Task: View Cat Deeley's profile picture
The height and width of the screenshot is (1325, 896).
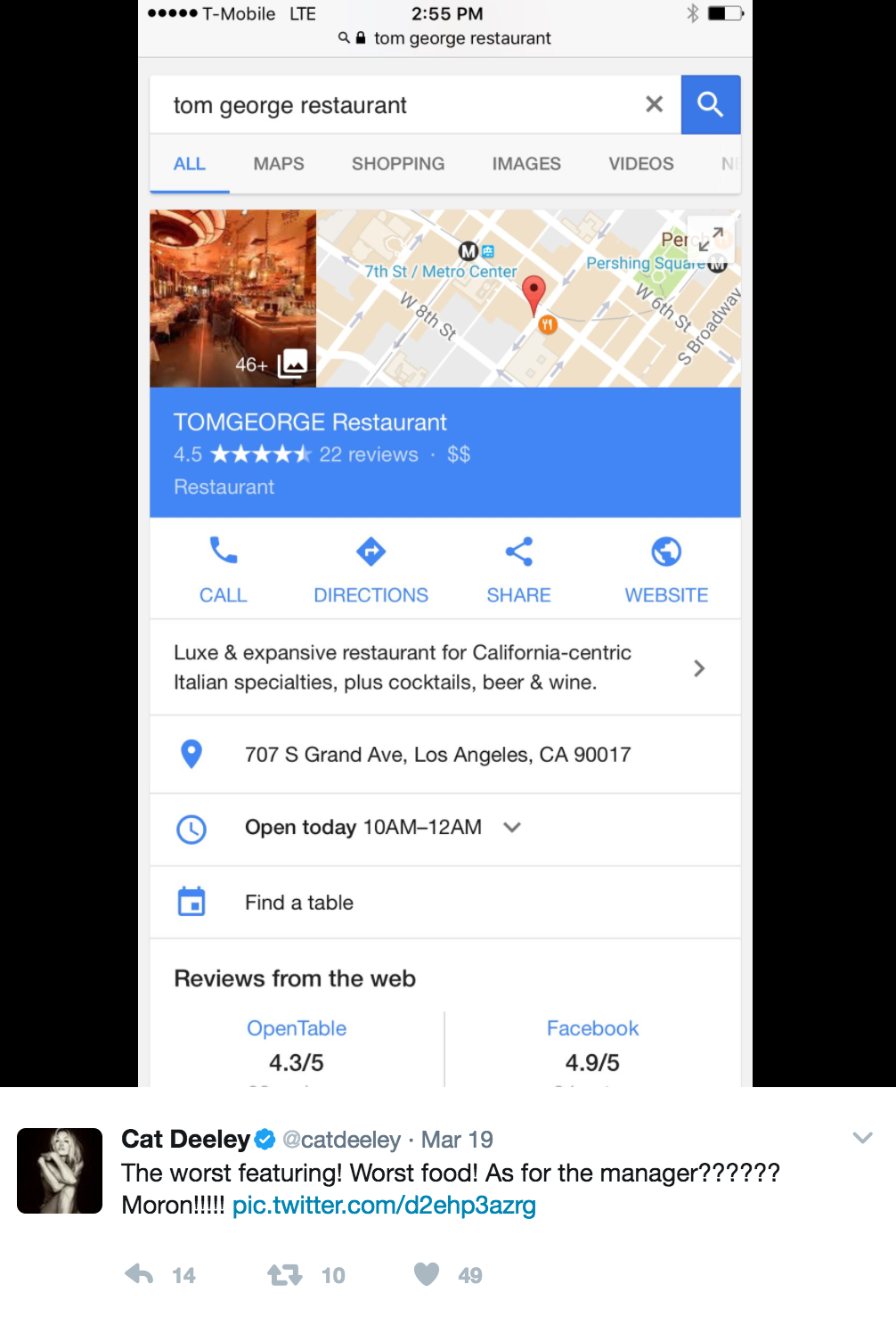Action: (x=60, y=1170)
